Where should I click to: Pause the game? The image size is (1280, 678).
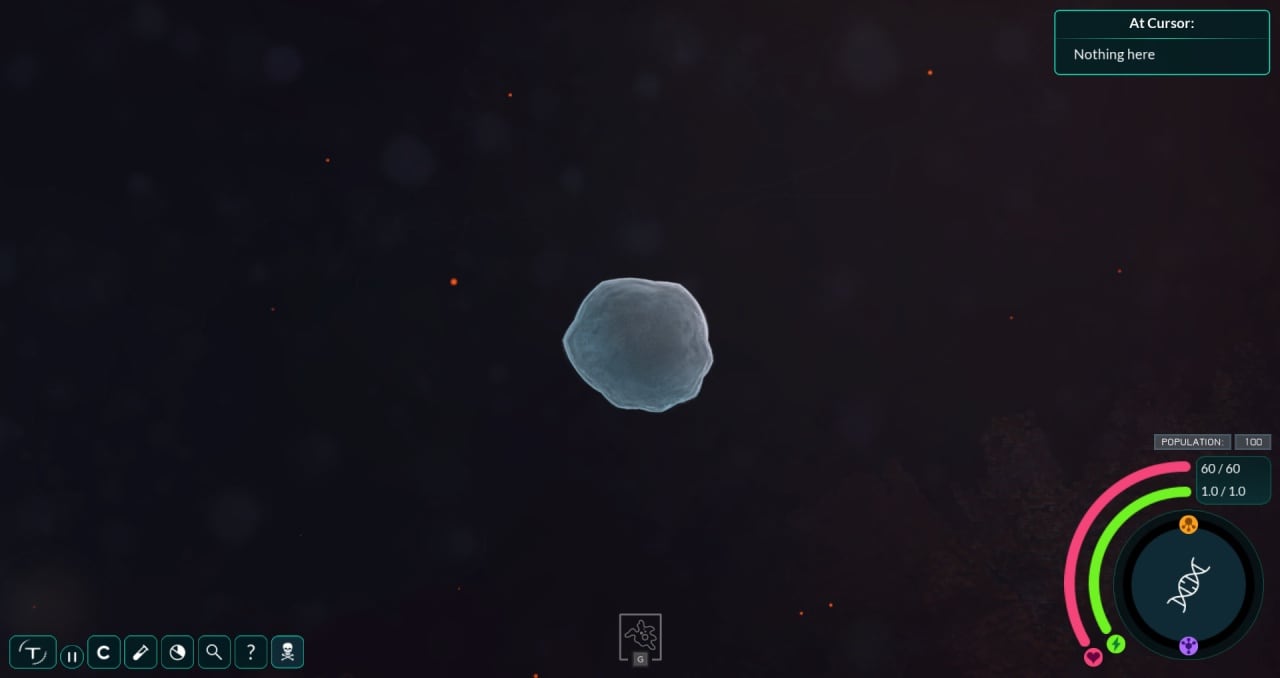72,657
